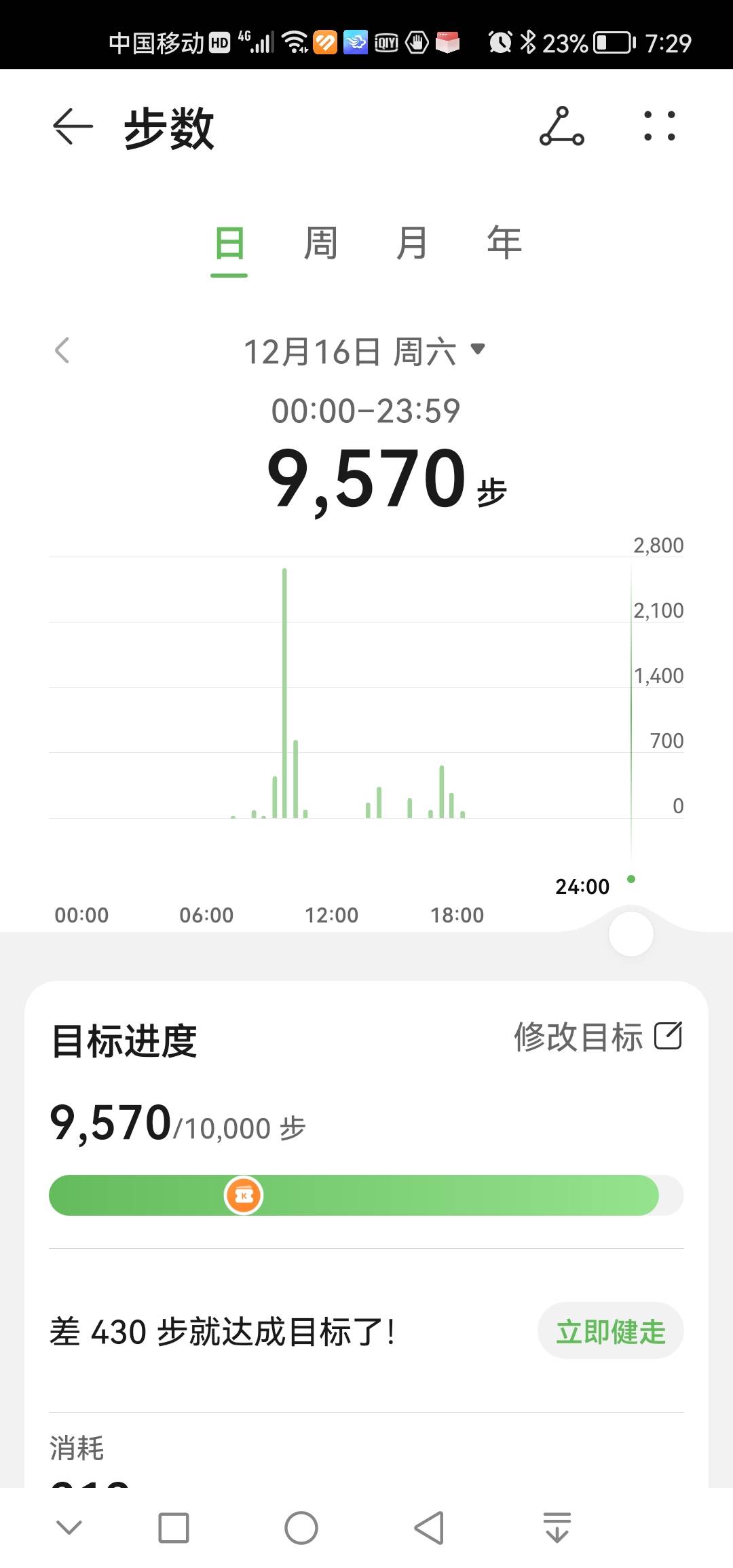733x1568 pixels.
Task: Tap 立即健走 to start walking
Action: point(609,1331)
